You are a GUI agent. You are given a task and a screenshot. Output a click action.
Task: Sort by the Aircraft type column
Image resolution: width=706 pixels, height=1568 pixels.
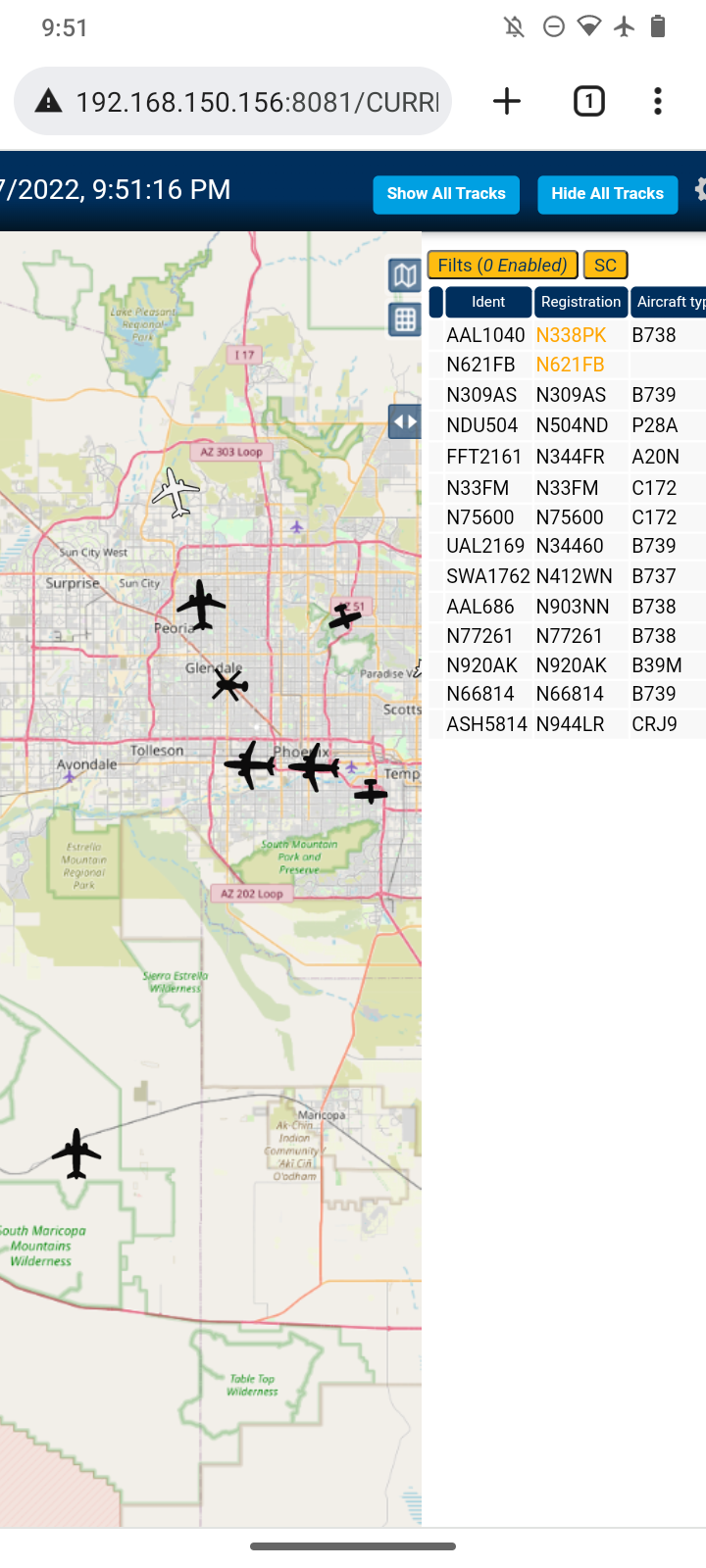coord(669,302)
